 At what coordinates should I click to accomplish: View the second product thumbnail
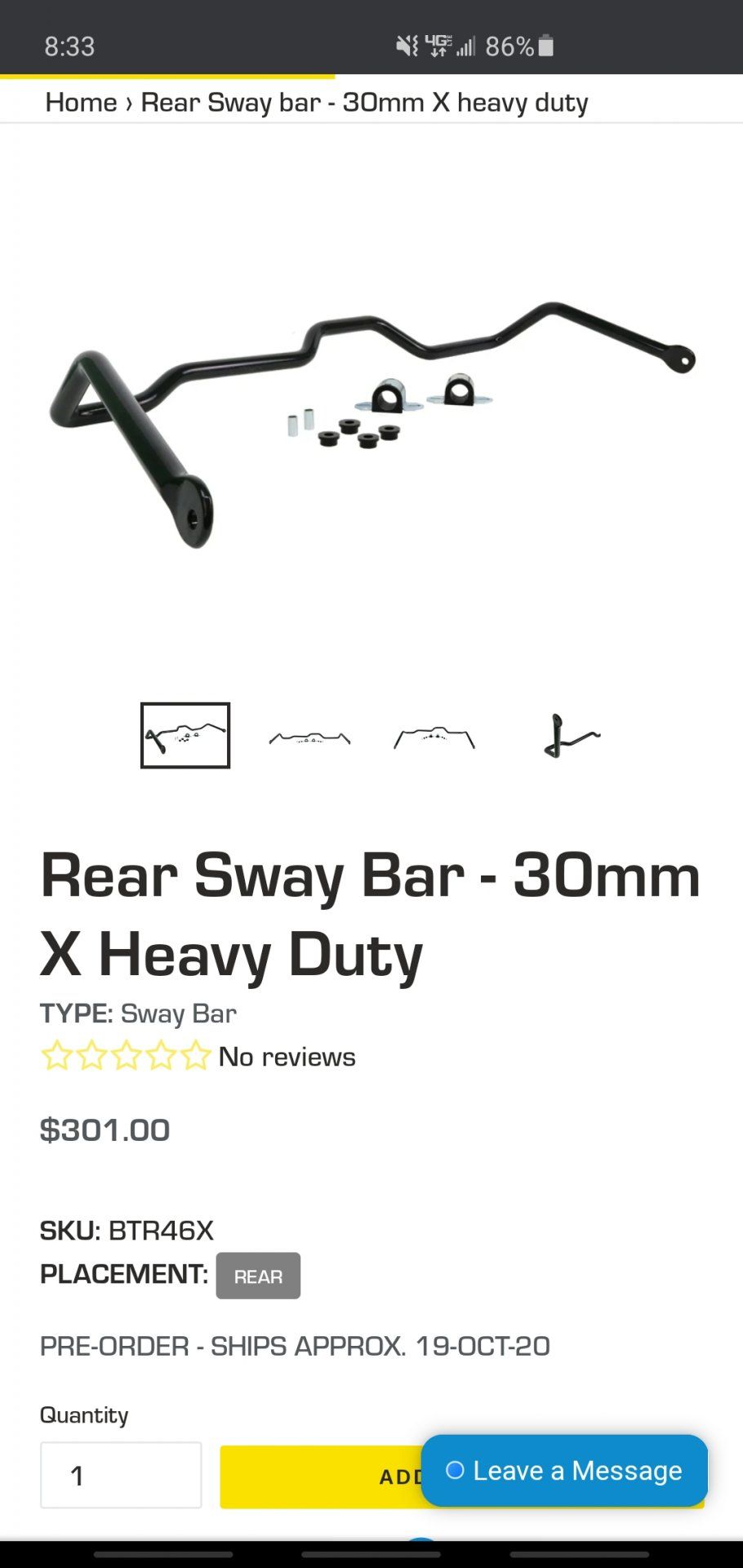point(309,737)
